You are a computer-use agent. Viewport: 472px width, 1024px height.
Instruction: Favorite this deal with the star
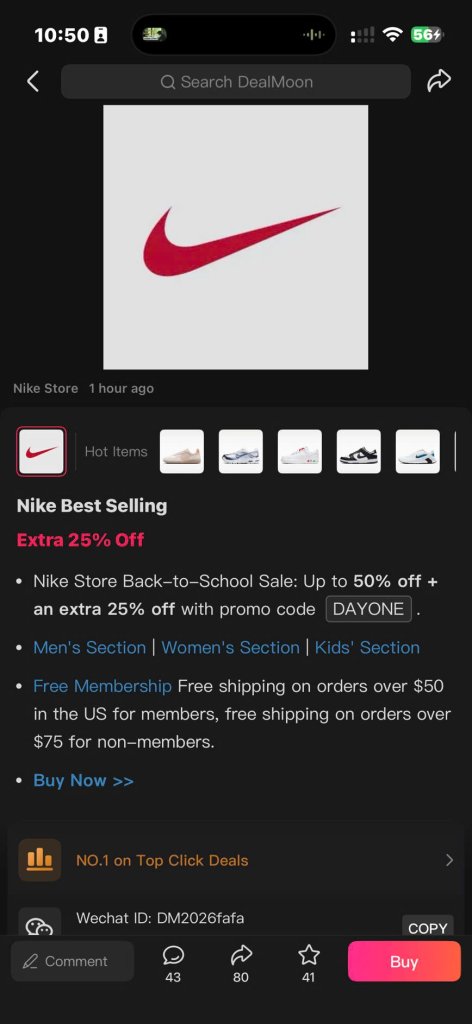309,963
